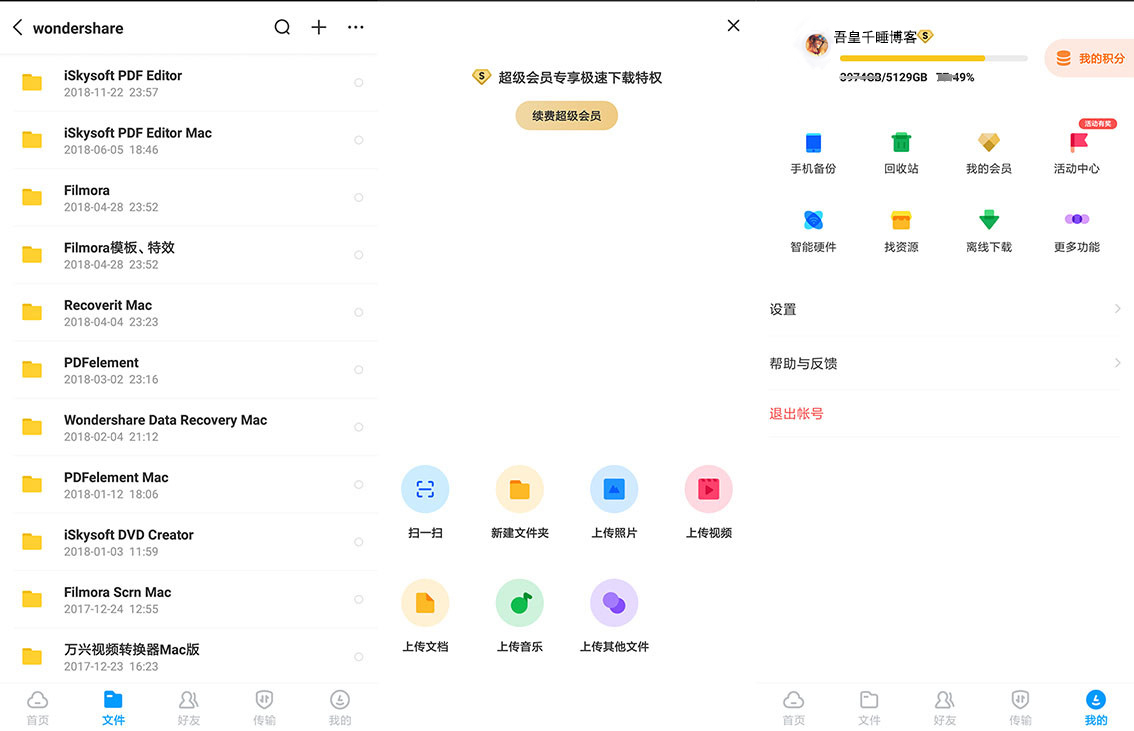Viewport: 1134px width, 731px height.
Task: Open 离线下载 offline download
Action: [988, 231]
